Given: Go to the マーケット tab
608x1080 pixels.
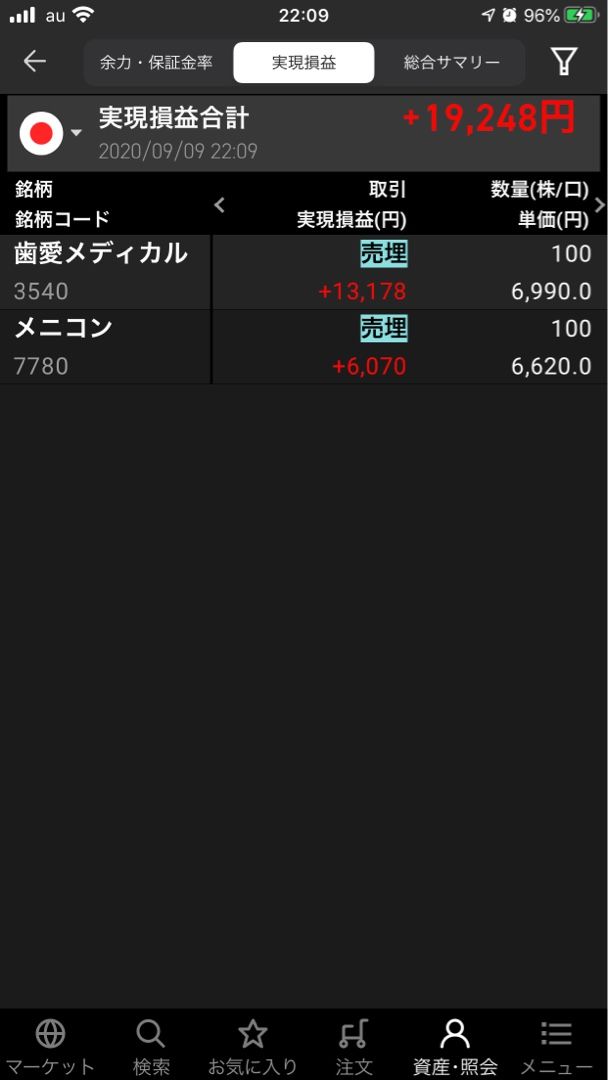Looking at the screenshot, I should point(50,1046).
